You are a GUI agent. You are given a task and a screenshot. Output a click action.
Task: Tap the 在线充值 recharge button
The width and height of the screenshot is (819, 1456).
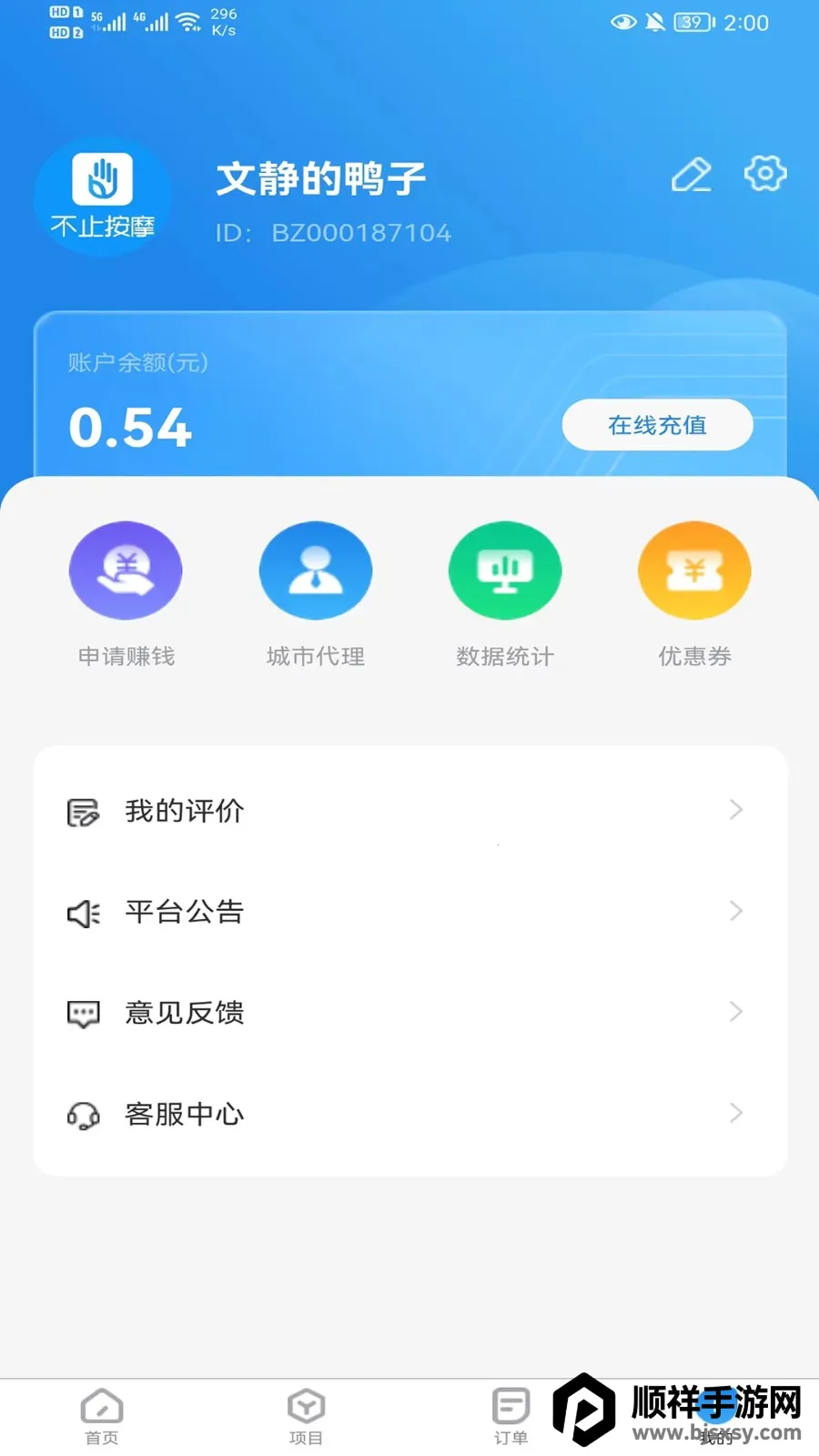tap(657, 425)
